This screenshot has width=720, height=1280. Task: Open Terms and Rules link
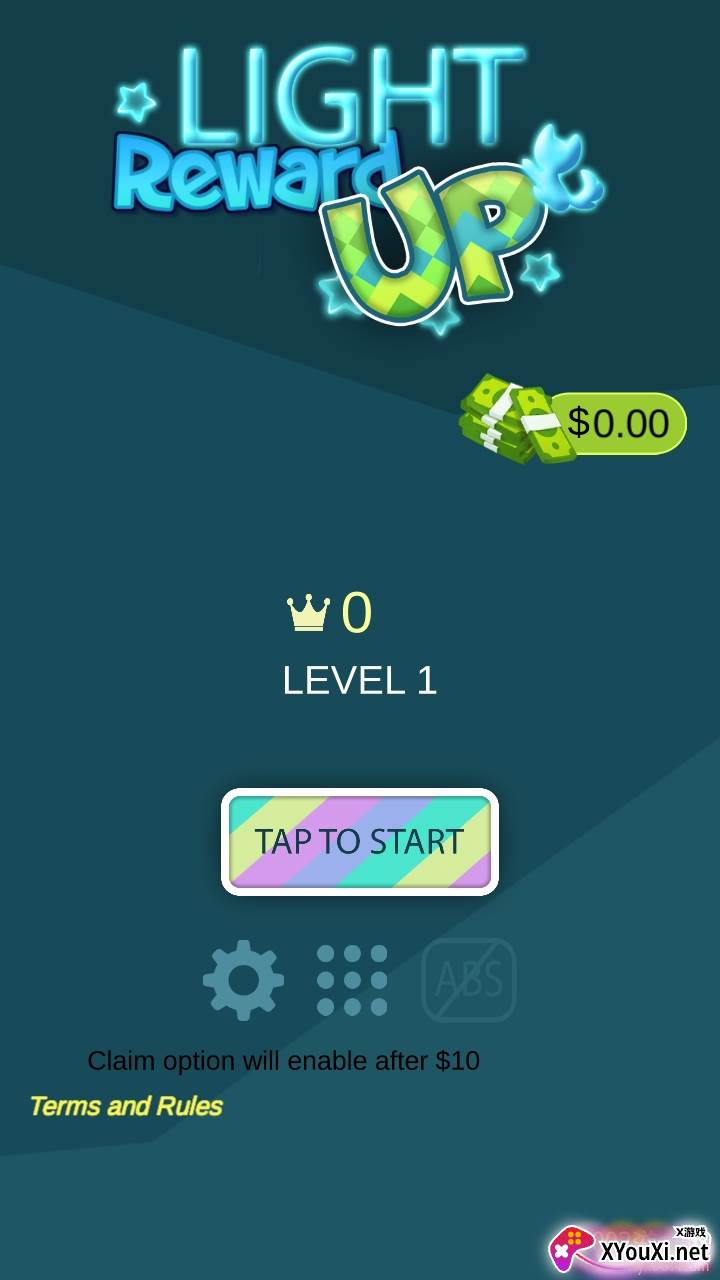click(126, 1106)
